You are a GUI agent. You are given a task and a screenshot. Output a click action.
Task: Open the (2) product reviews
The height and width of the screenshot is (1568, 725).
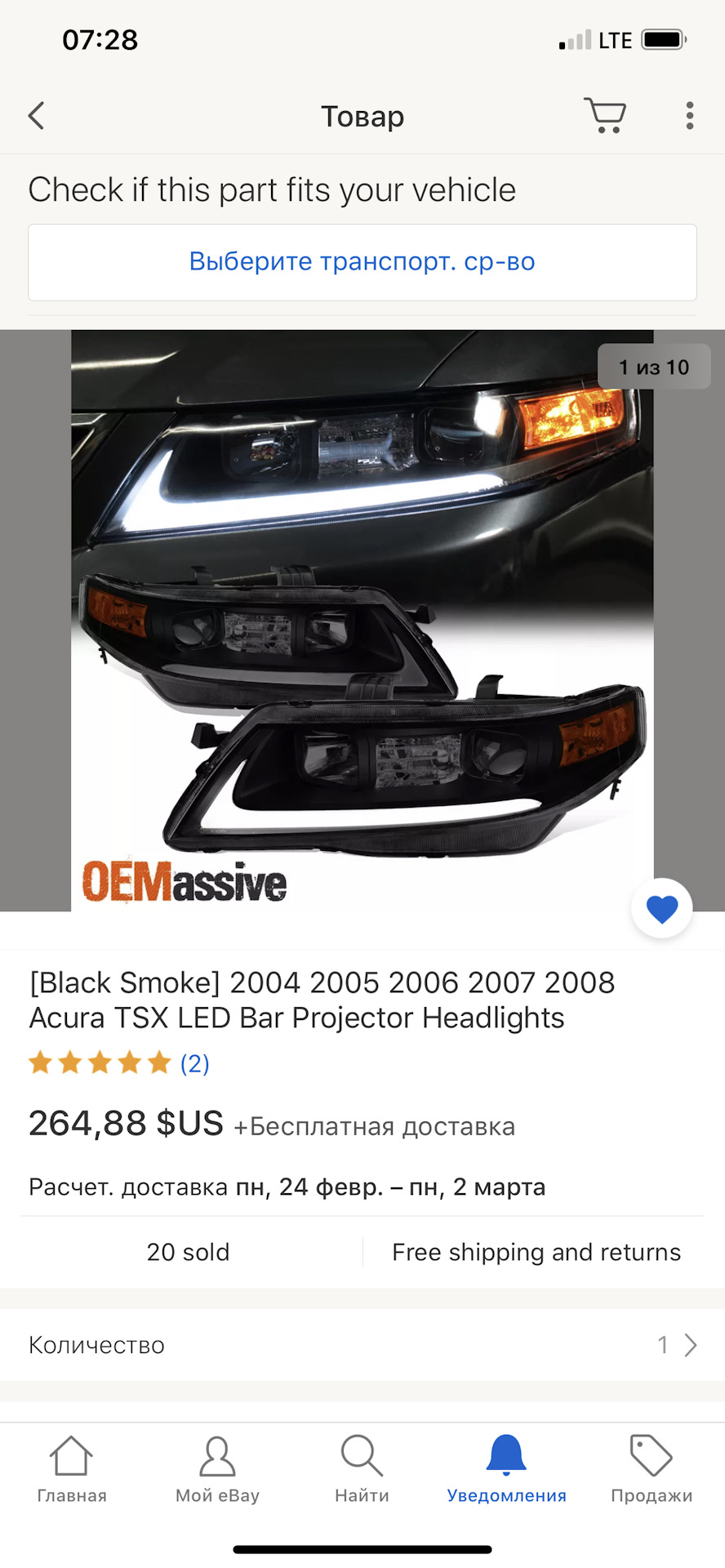[194, 1063]
